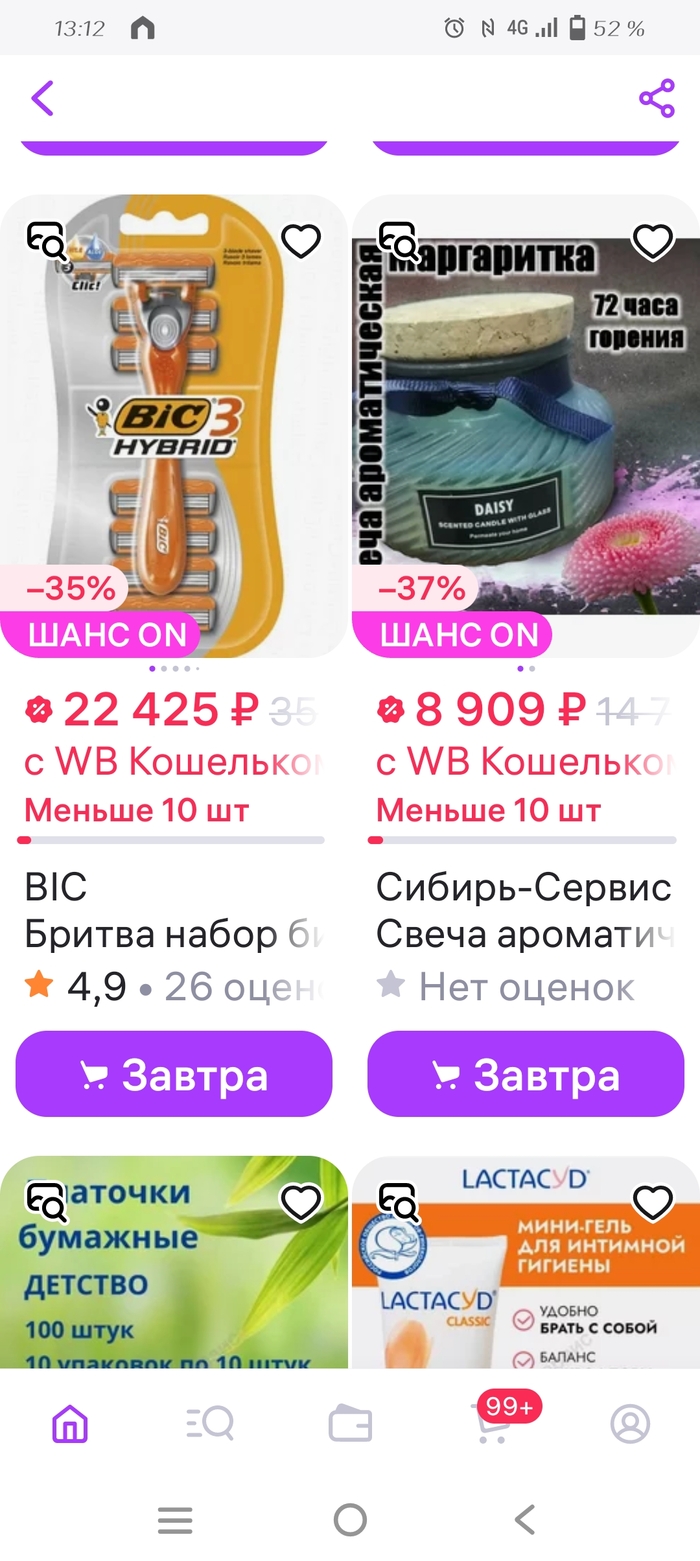This screenshot has width=700, height=1561.
Task: Add BIC razor to favorites
Action: pyautogui.click(x=300, y=241)
